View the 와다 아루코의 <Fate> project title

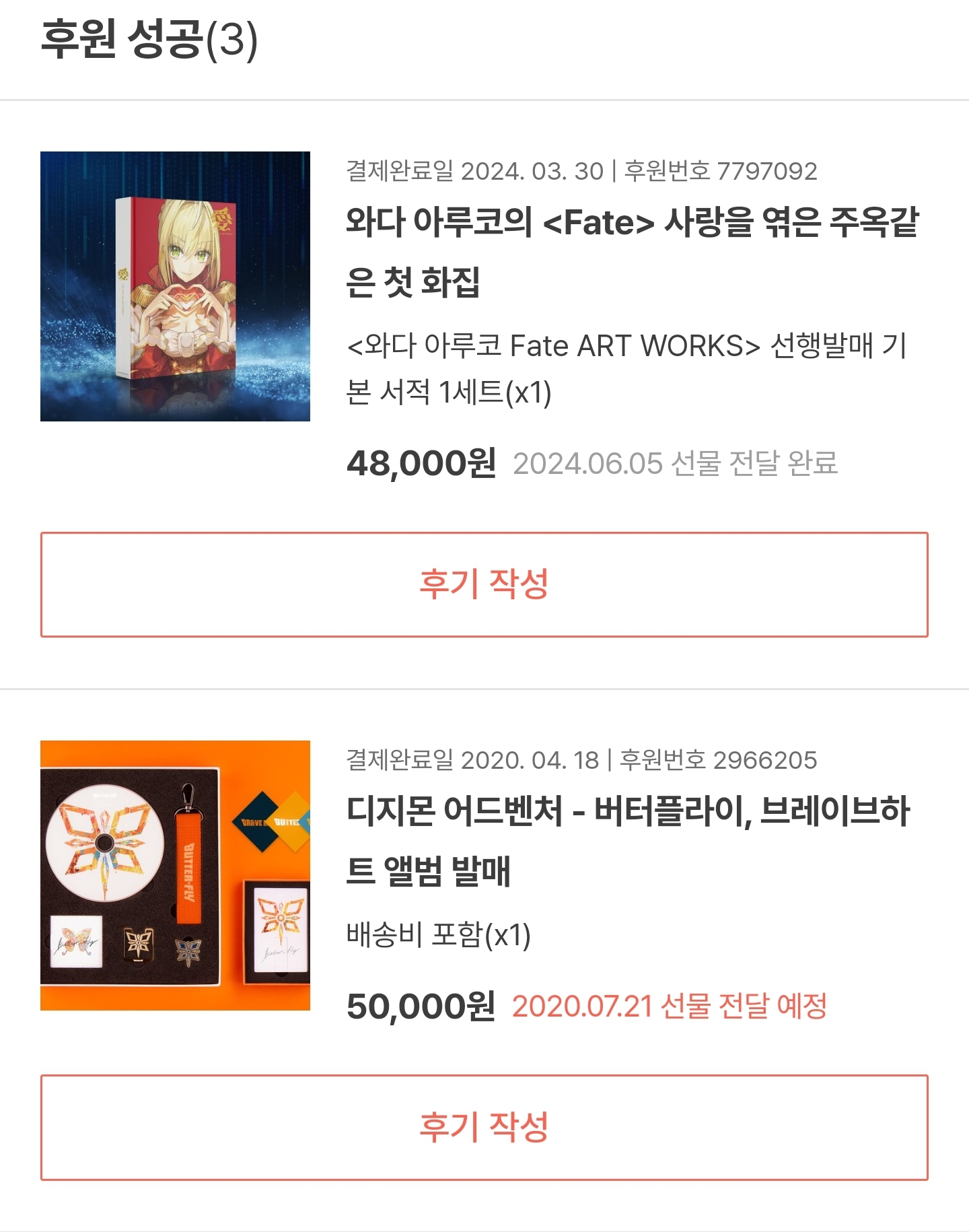pos(631,251)
